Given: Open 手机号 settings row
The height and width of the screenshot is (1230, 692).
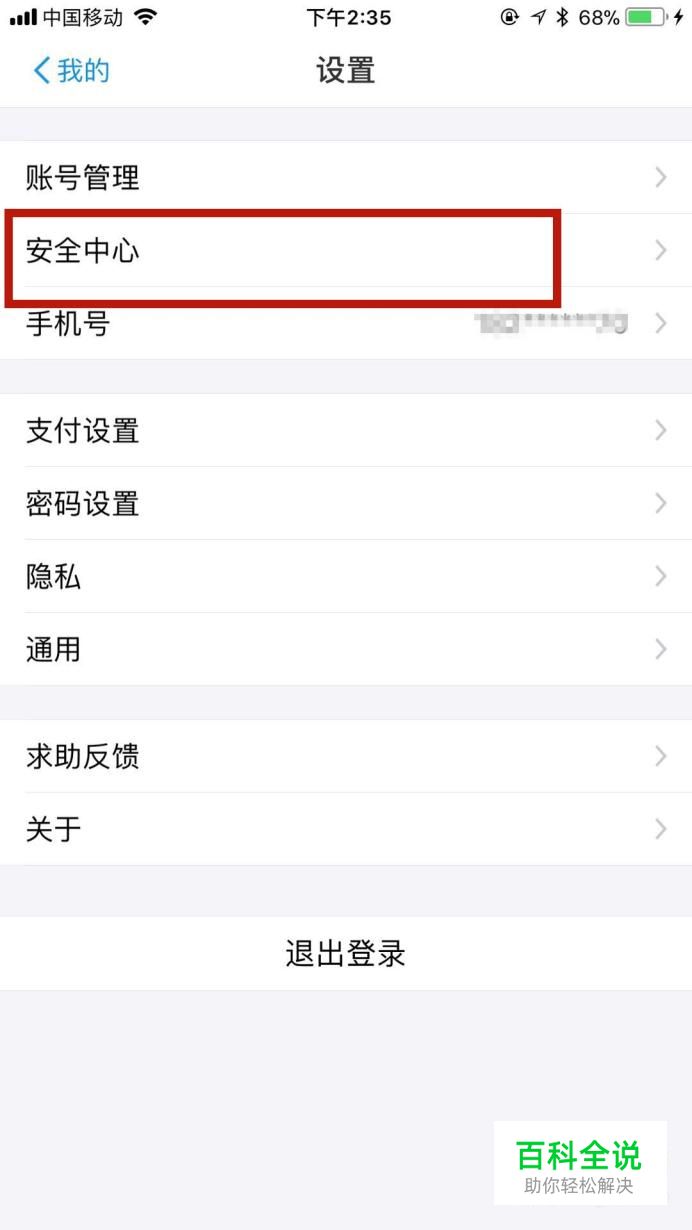Looking at the screenshot, I should pyautogui.click(x=345, y=324).
